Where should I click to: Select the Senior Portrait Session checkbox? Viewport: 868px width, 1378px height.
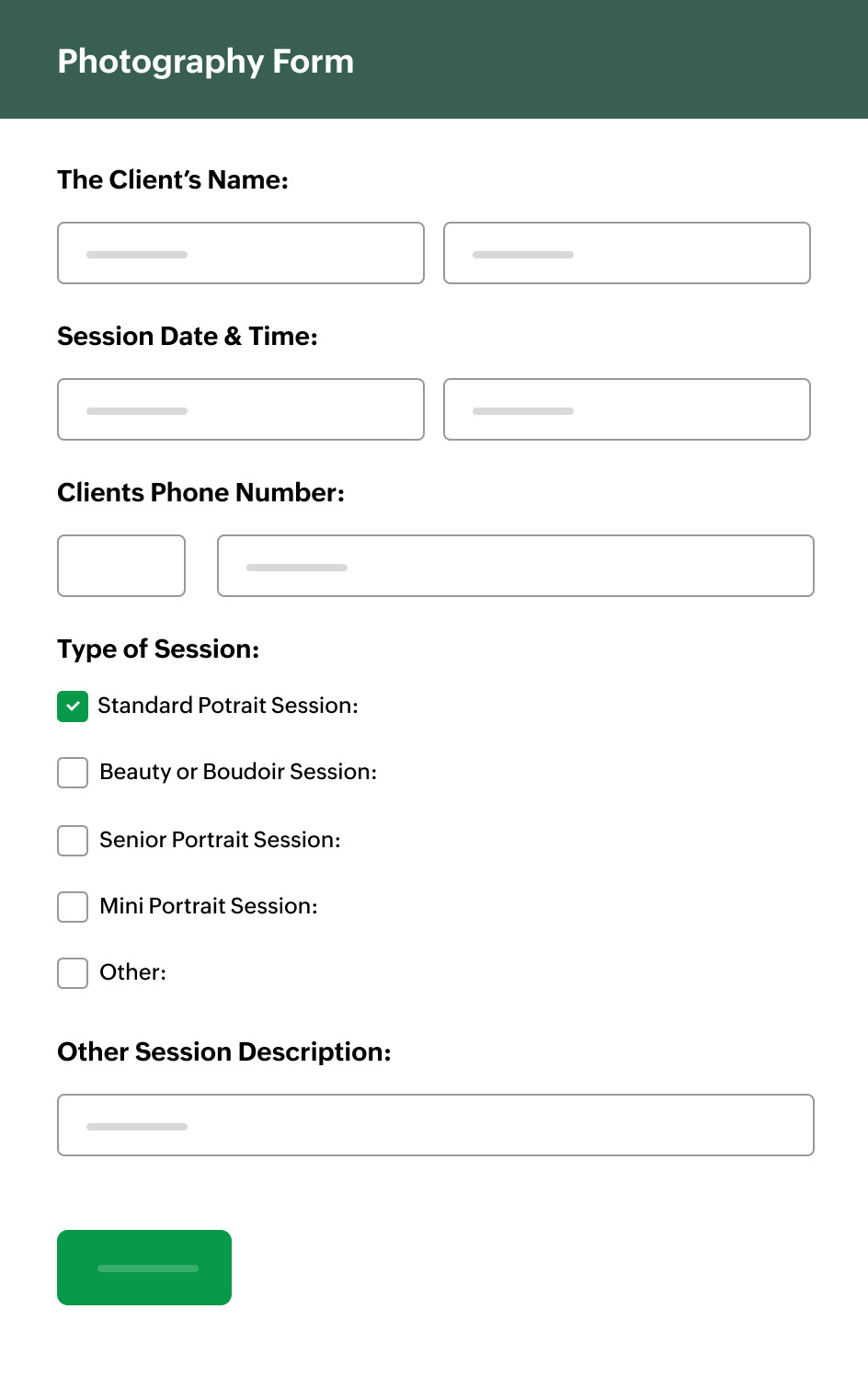click(72, 840)
